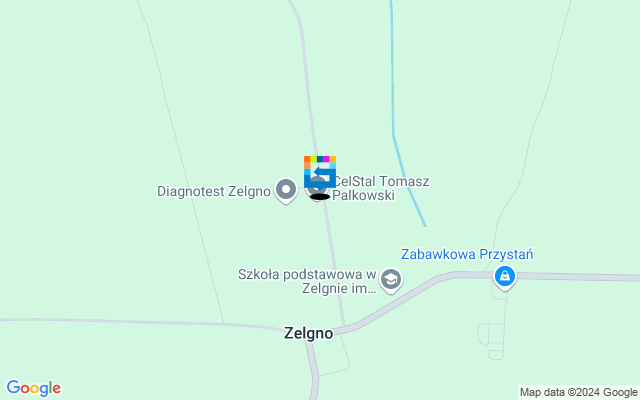Open the Szkoła podstawowa w Zelgnie school pin
Screen dimensions: 640x400
[x=391, y=279]
